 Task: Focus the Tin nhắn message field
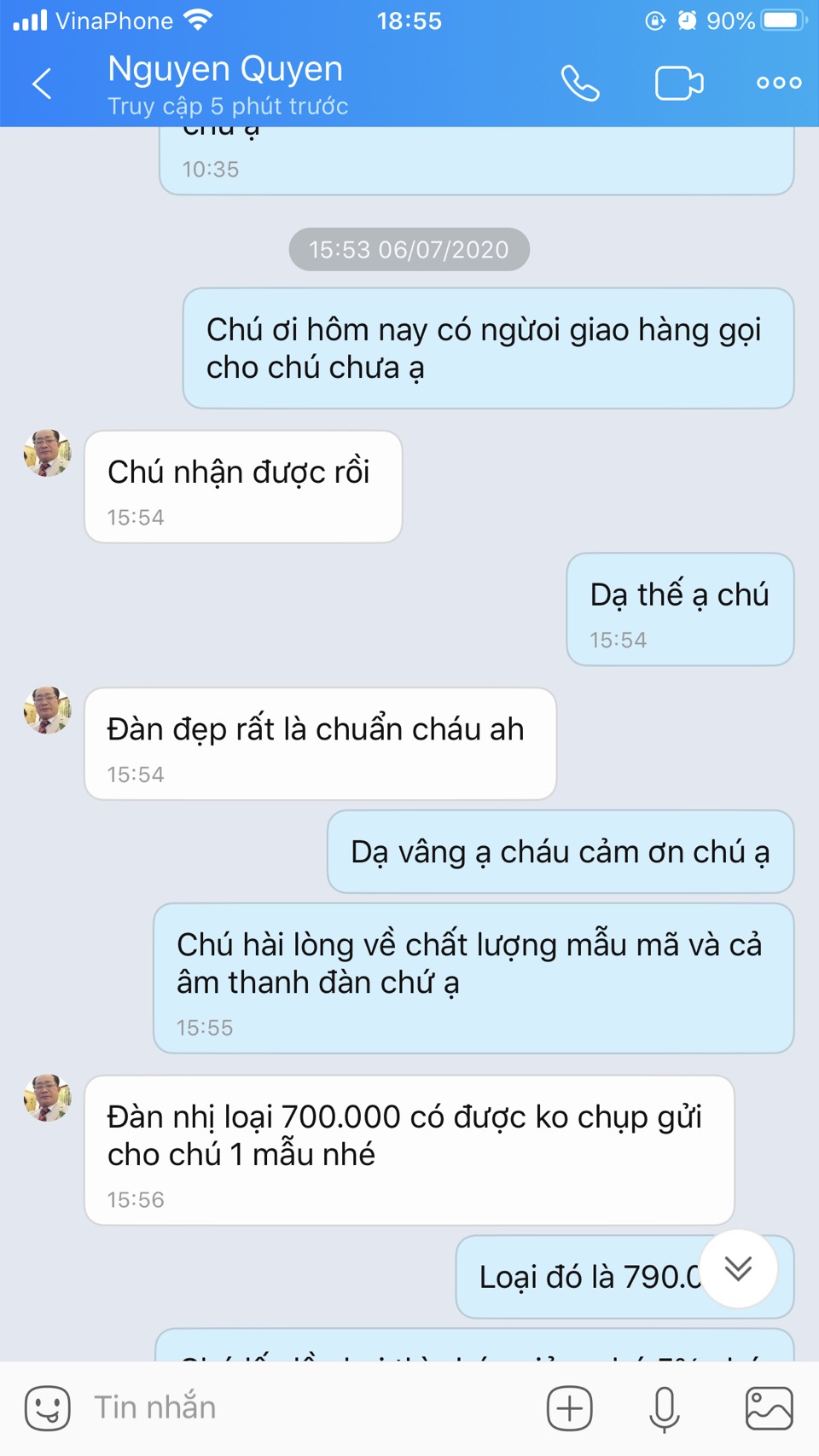pyautogui.click(x=307, y=1408)
